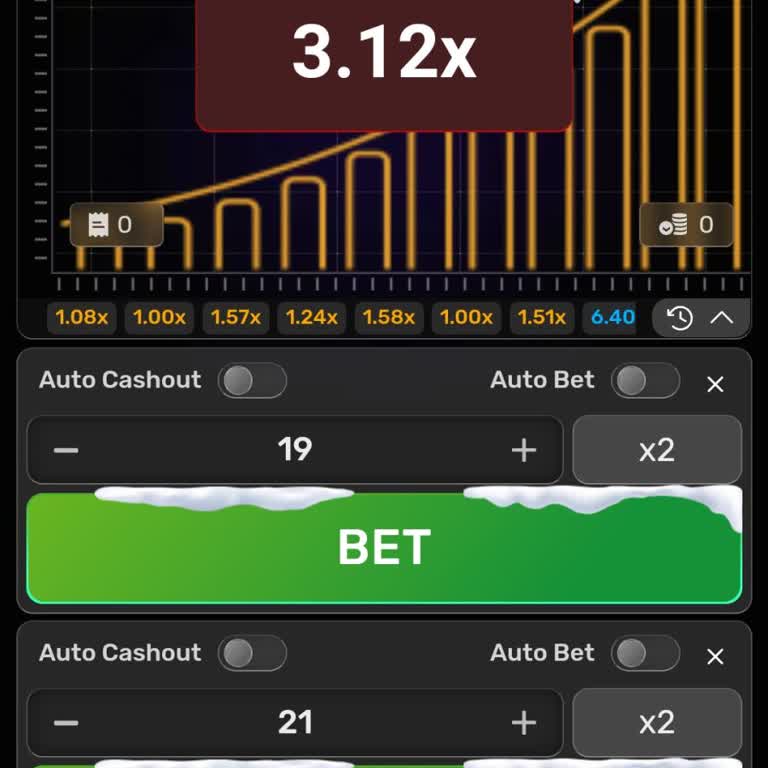The image size is (768, 768).
Task: Decrease the 21 bet amount with minus
Action: tap(66, 723)
